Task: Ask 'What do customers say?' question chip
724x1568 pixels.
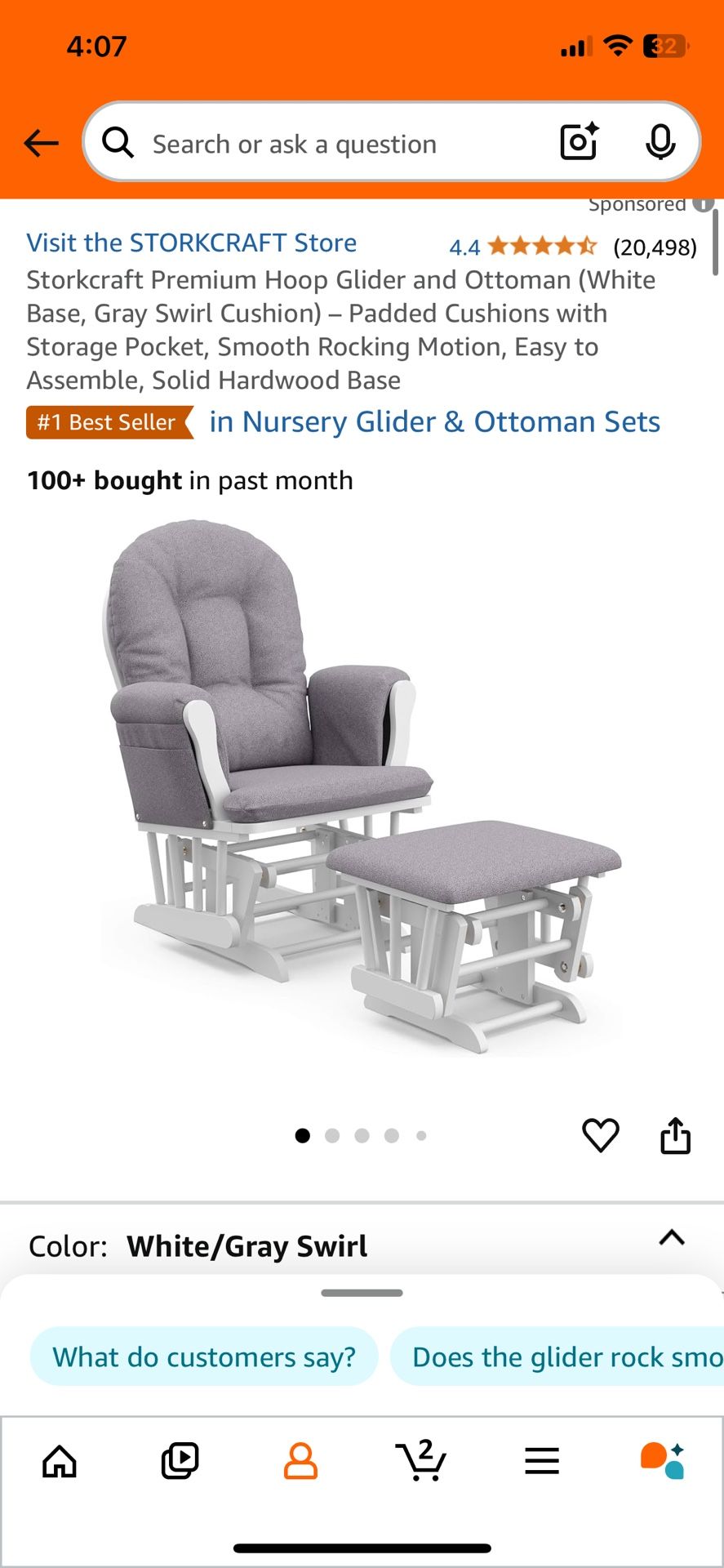Action: click(203, 1356)
